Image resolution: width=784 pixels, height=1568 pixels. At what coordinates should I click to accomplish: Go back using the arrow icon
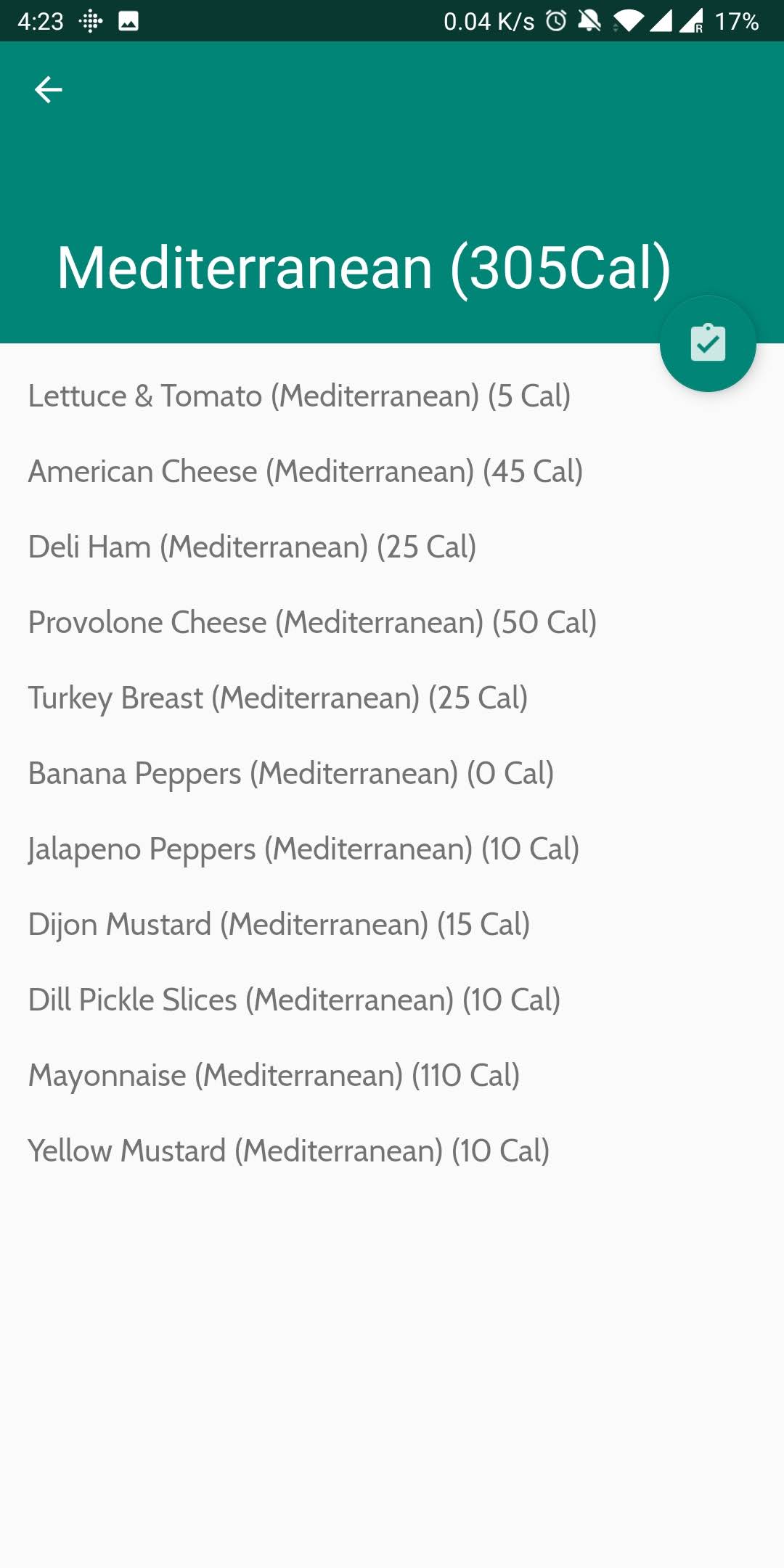click(49, 90)
